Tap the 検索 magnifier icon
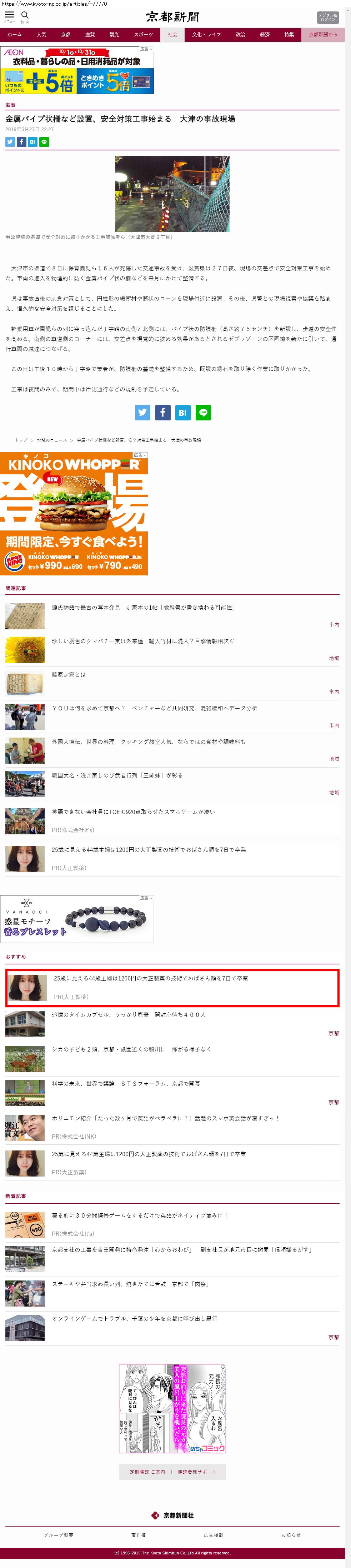The width and height of the screenshot is (351, 1568). 25,16
